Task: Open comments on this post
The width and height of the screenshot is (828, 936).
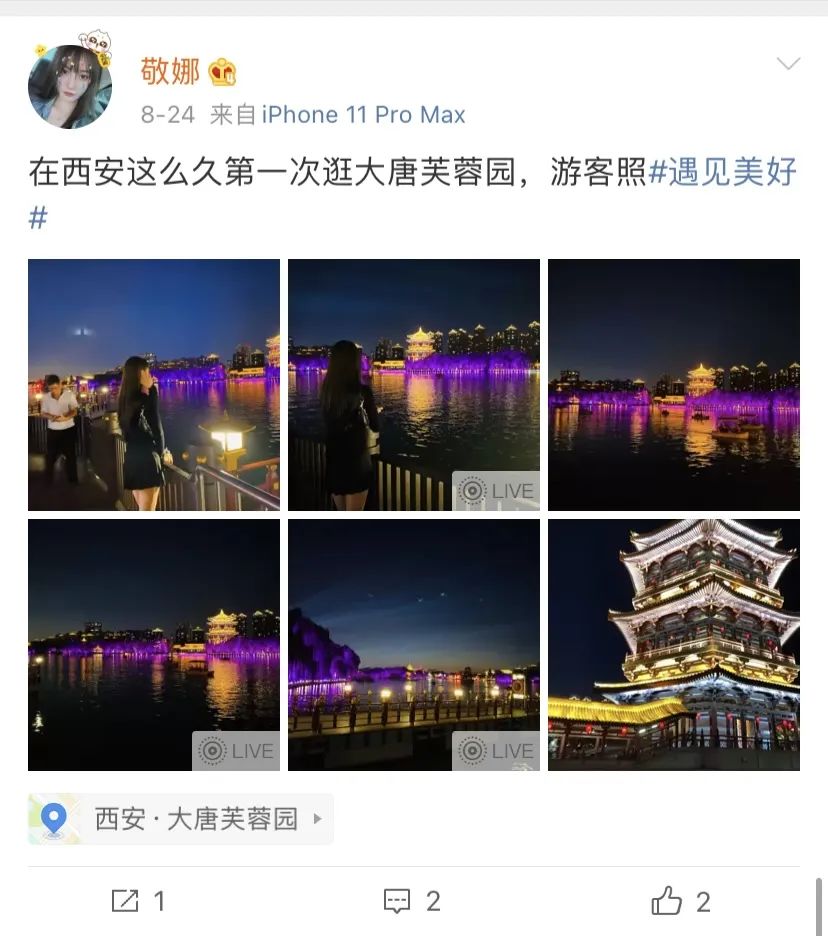Action: [x=412, y=901]
